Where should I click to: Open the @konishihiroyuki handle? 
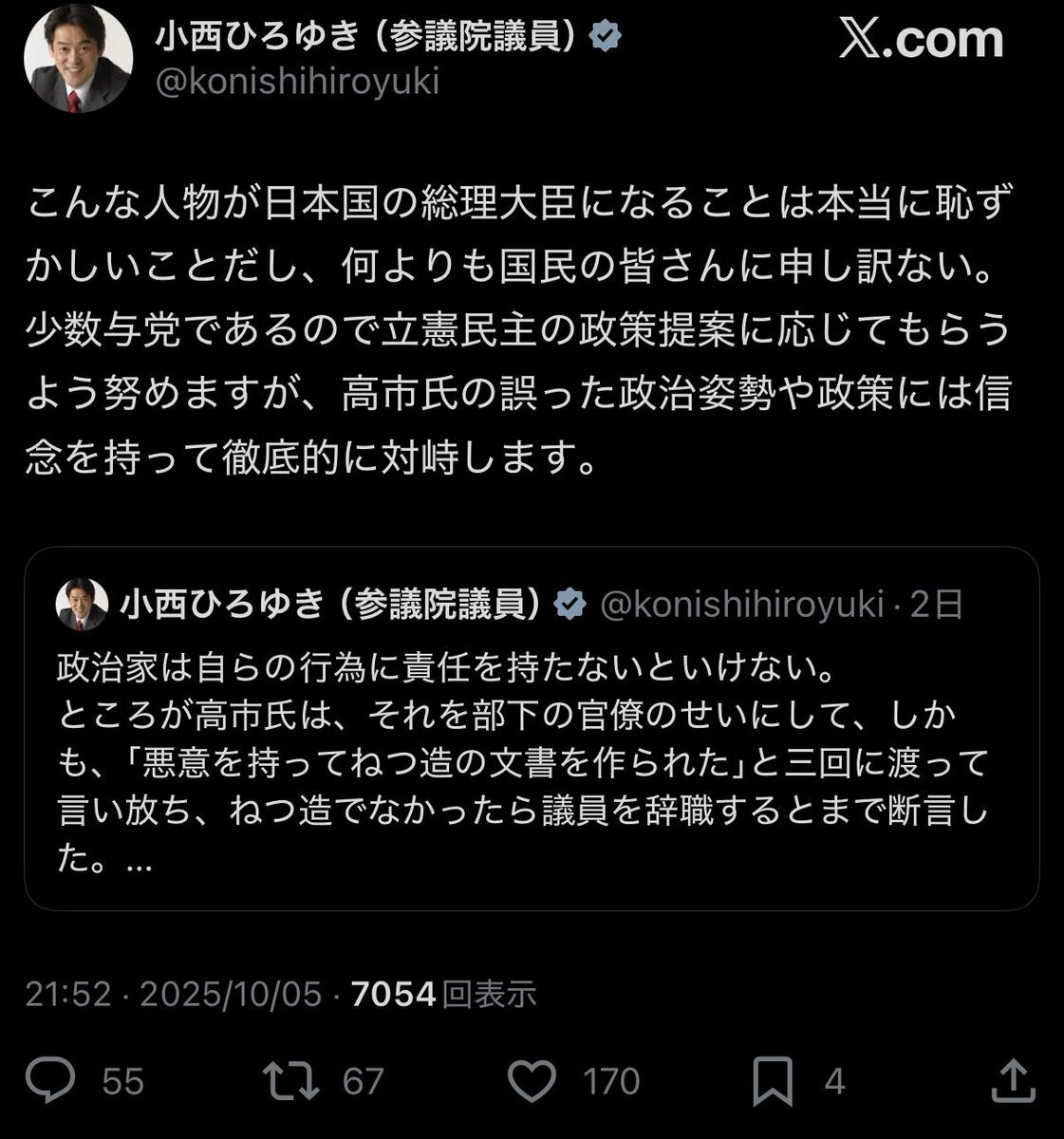[296, 83]
